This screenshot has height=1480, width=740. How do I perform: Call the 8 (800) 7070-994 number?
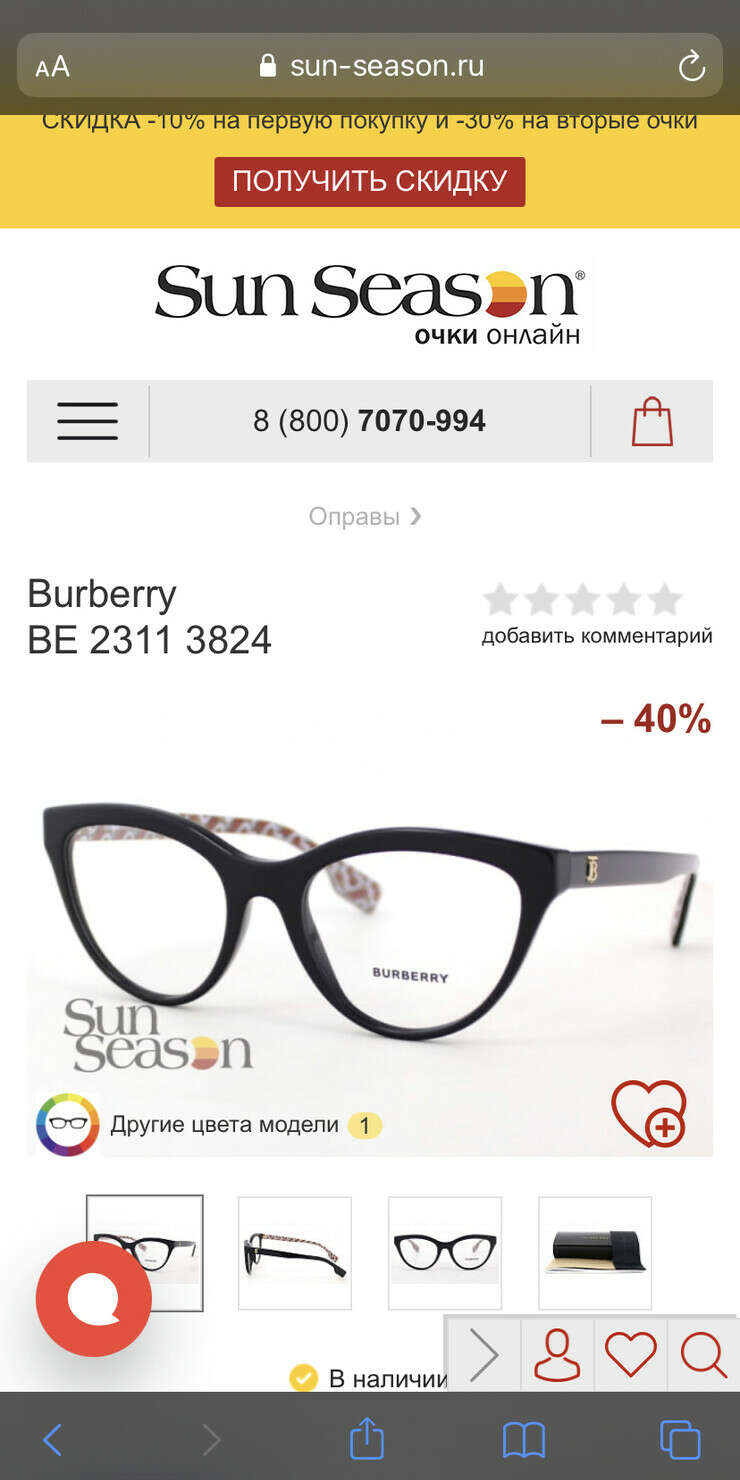click(369, 421)
